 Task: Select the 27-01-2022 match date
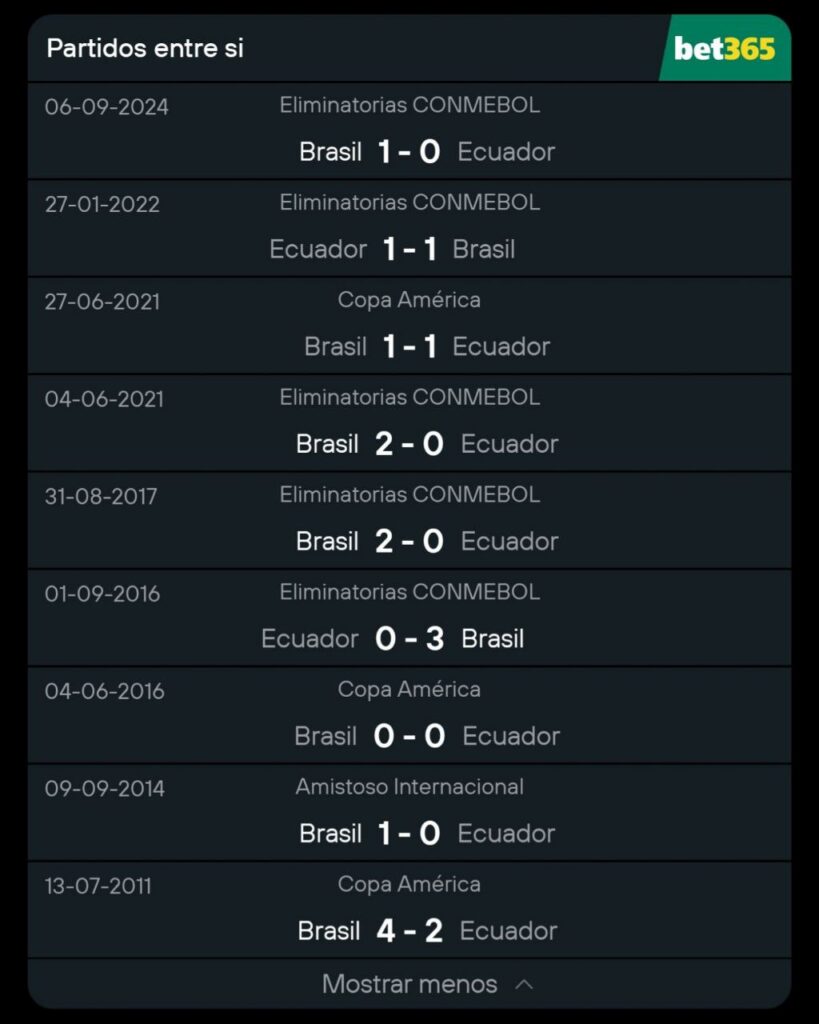104,201
